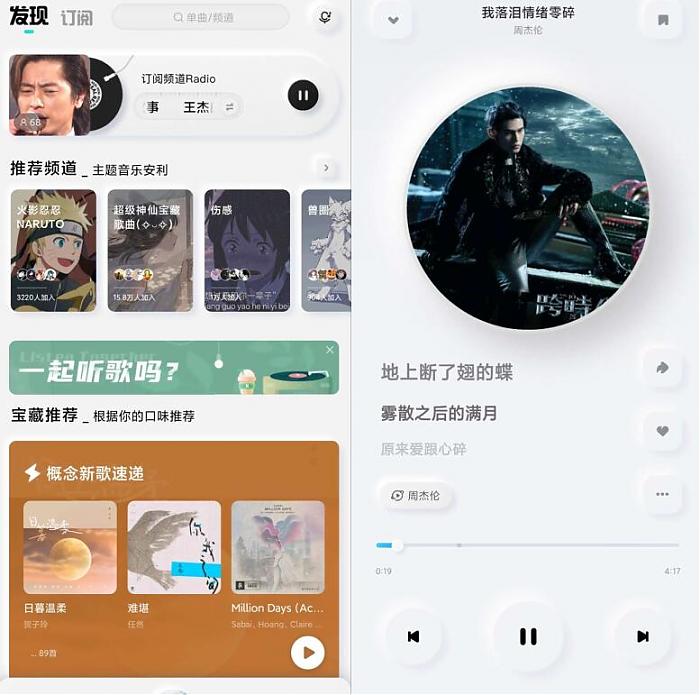Play the 概念新歌速递 playlist
The height and width of the screenshot is (695, 700).
pos(308,653)
